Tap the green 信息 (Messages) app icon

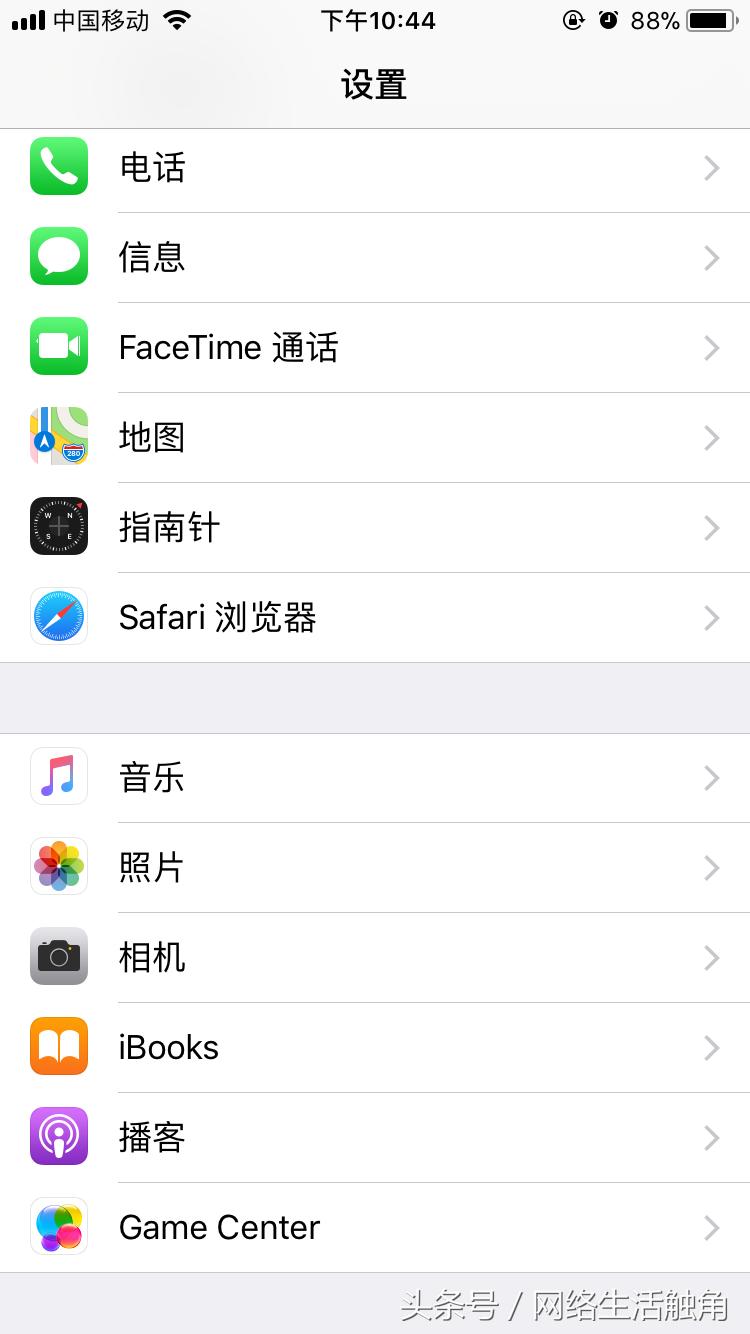[58, 257]
